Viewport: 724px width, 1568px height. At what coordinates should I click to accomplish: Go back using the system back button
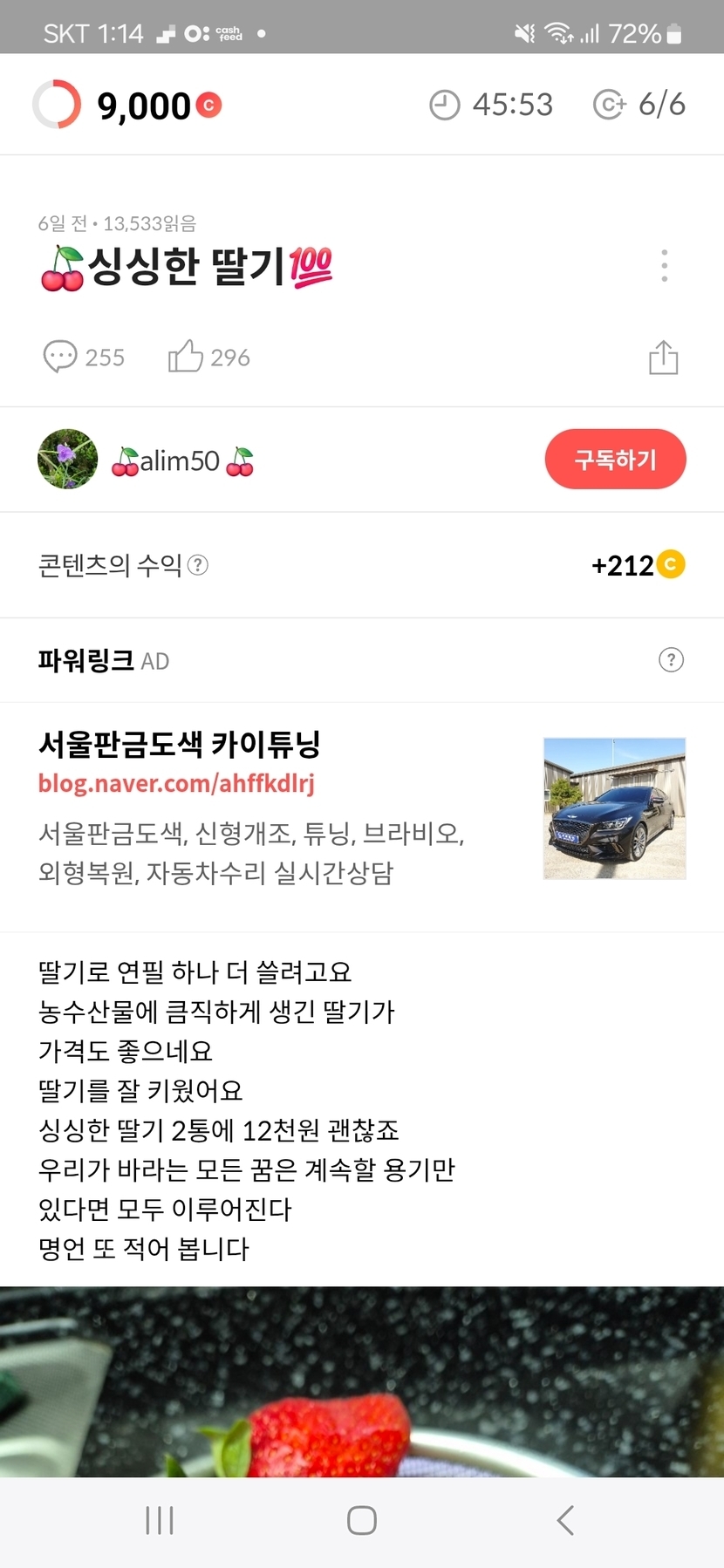pos(565,1520)
